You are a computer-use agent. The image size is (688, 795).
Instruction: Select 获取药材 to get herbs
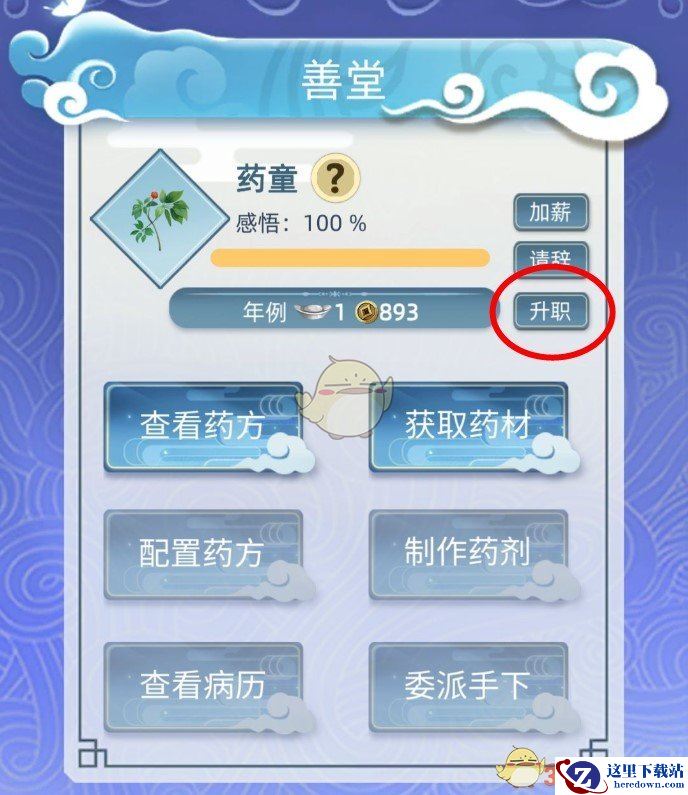tap(467, 427)
